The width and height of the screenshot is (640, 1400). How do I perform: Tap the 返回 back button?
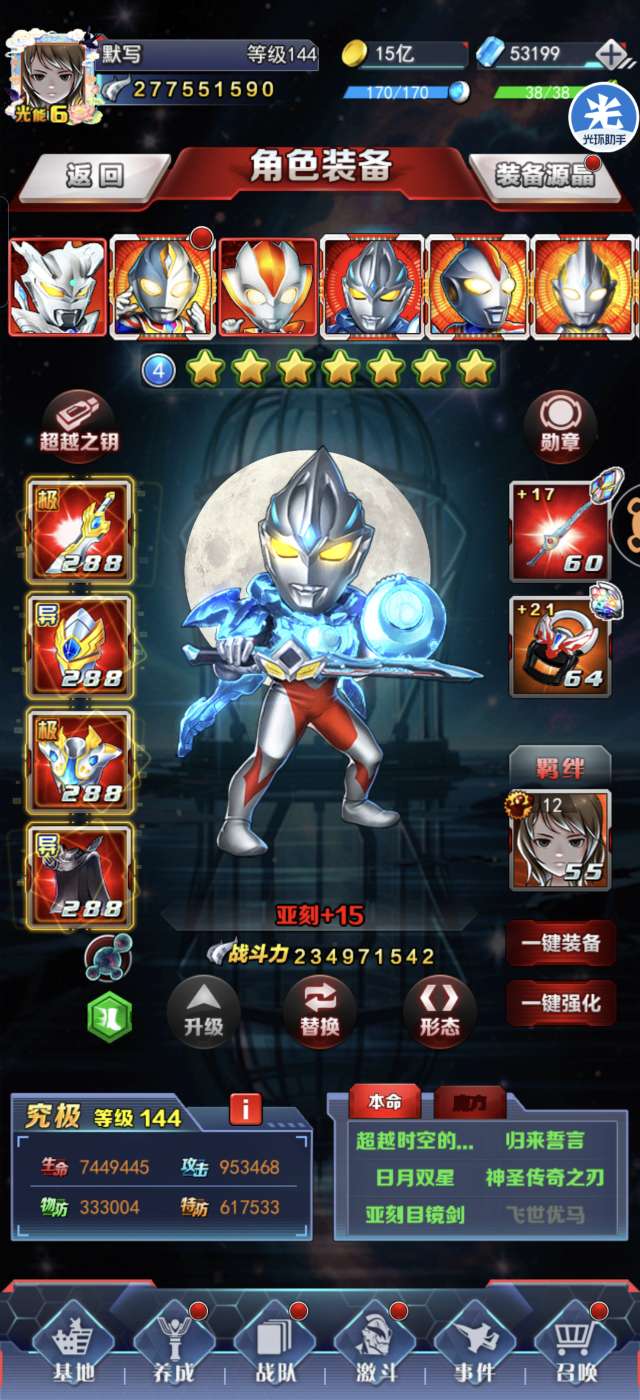point(94,176)
